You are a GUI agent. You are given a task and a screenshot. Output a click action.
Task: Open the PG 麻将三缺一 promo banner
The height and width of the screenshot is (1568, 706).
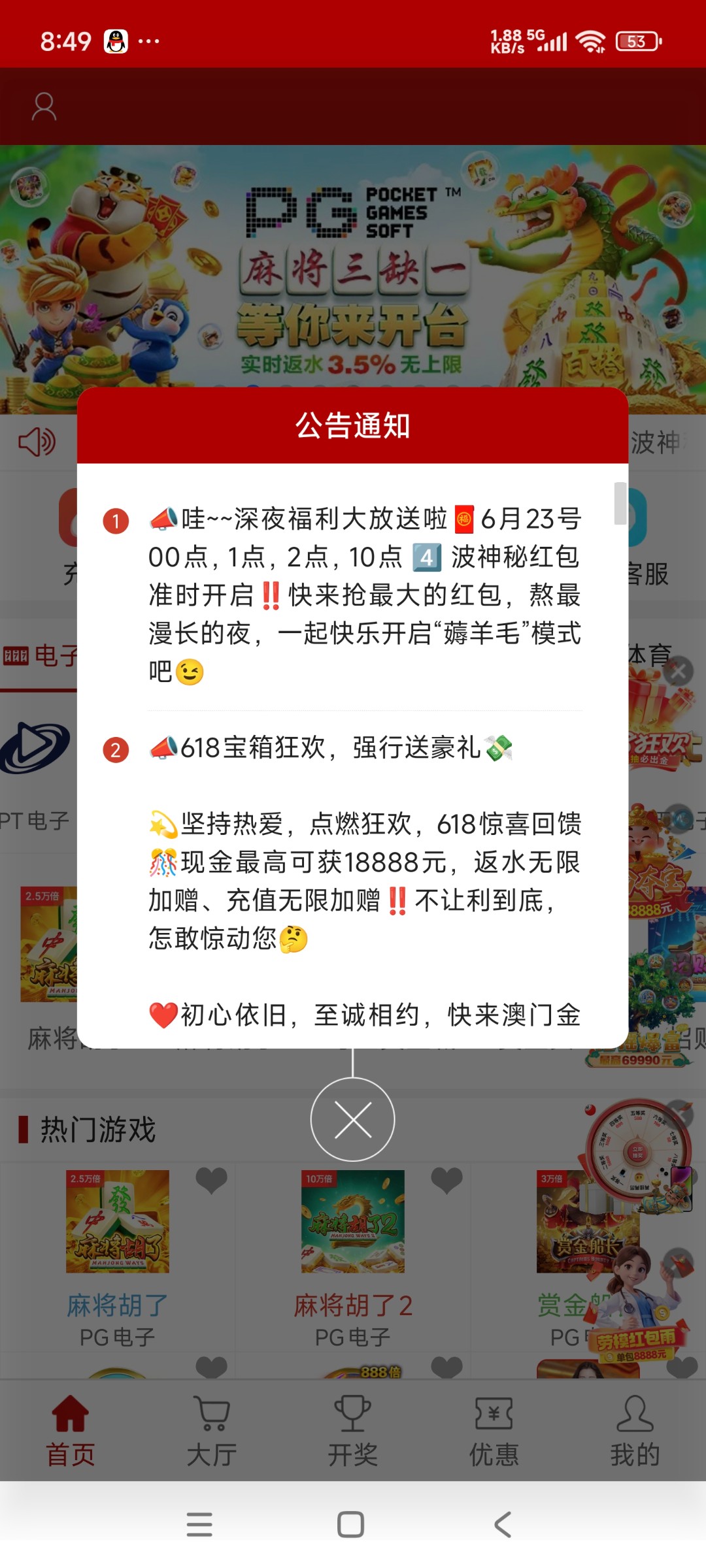pos(352,261)
